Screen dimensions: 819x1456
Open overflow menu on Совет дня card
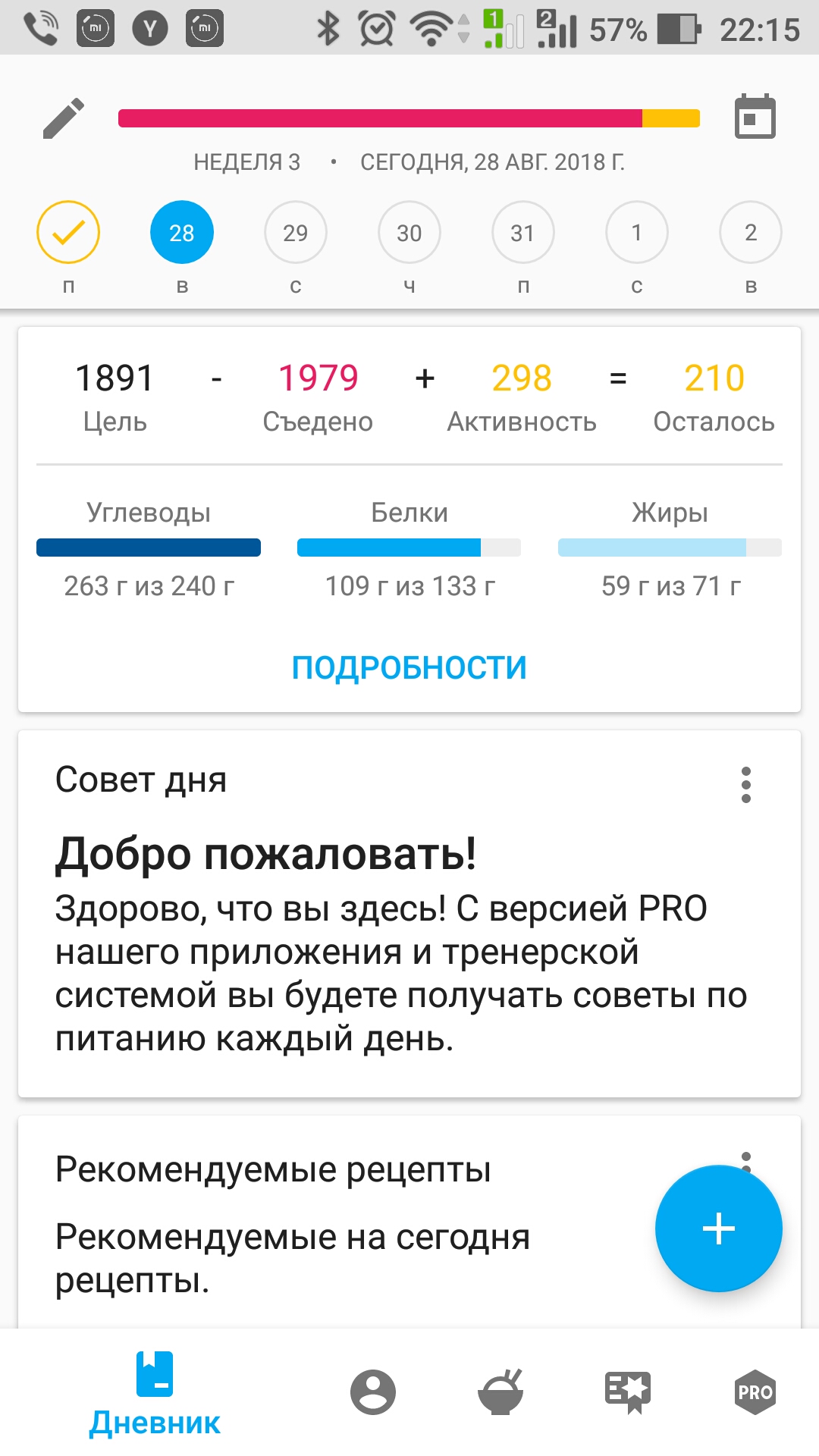pyautogui.click(x=746, y=785)
